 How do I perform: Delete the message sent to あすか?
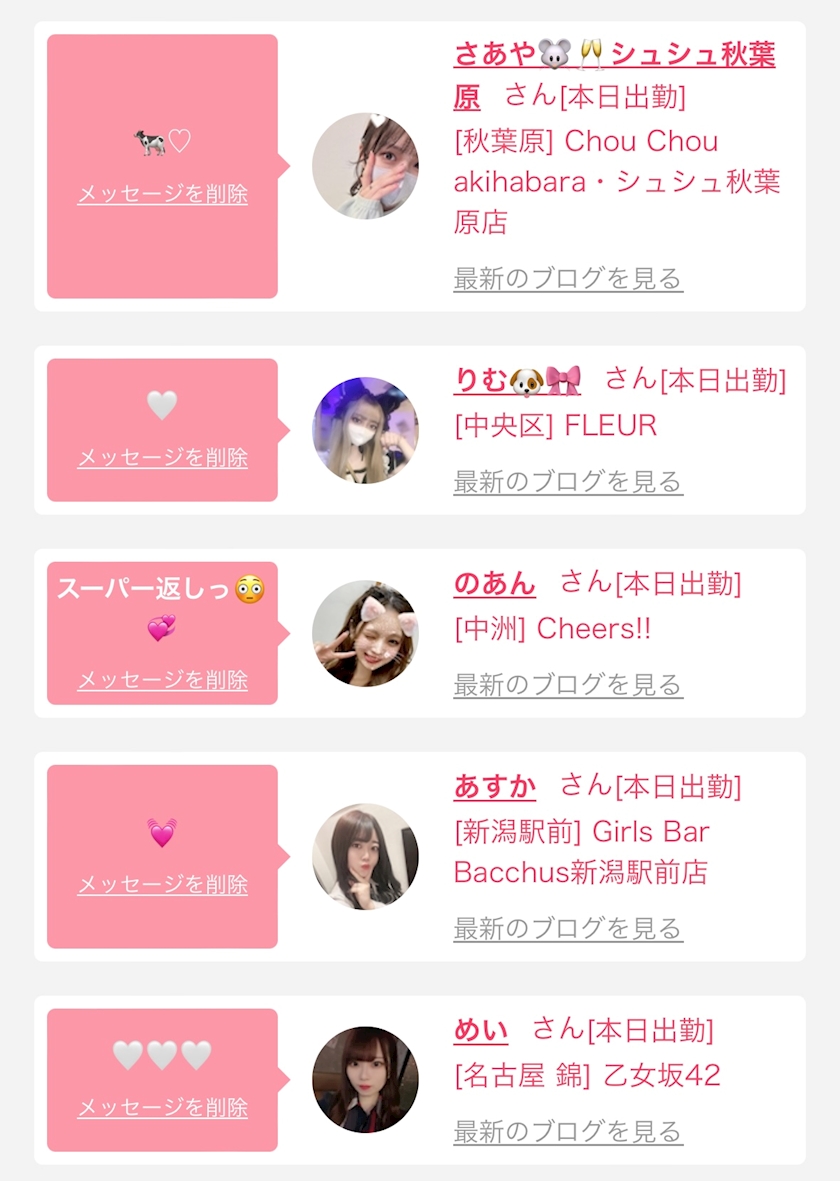pos(162,885)
